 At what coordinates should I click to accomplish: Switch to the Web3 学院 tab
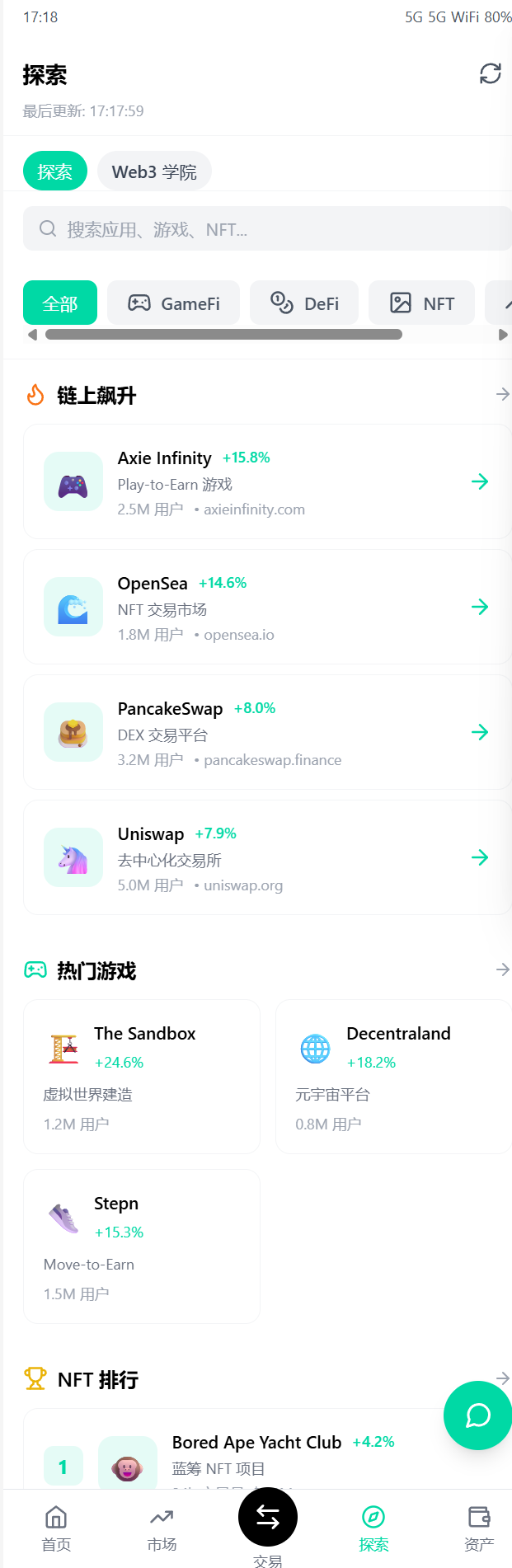click(154, 171)
